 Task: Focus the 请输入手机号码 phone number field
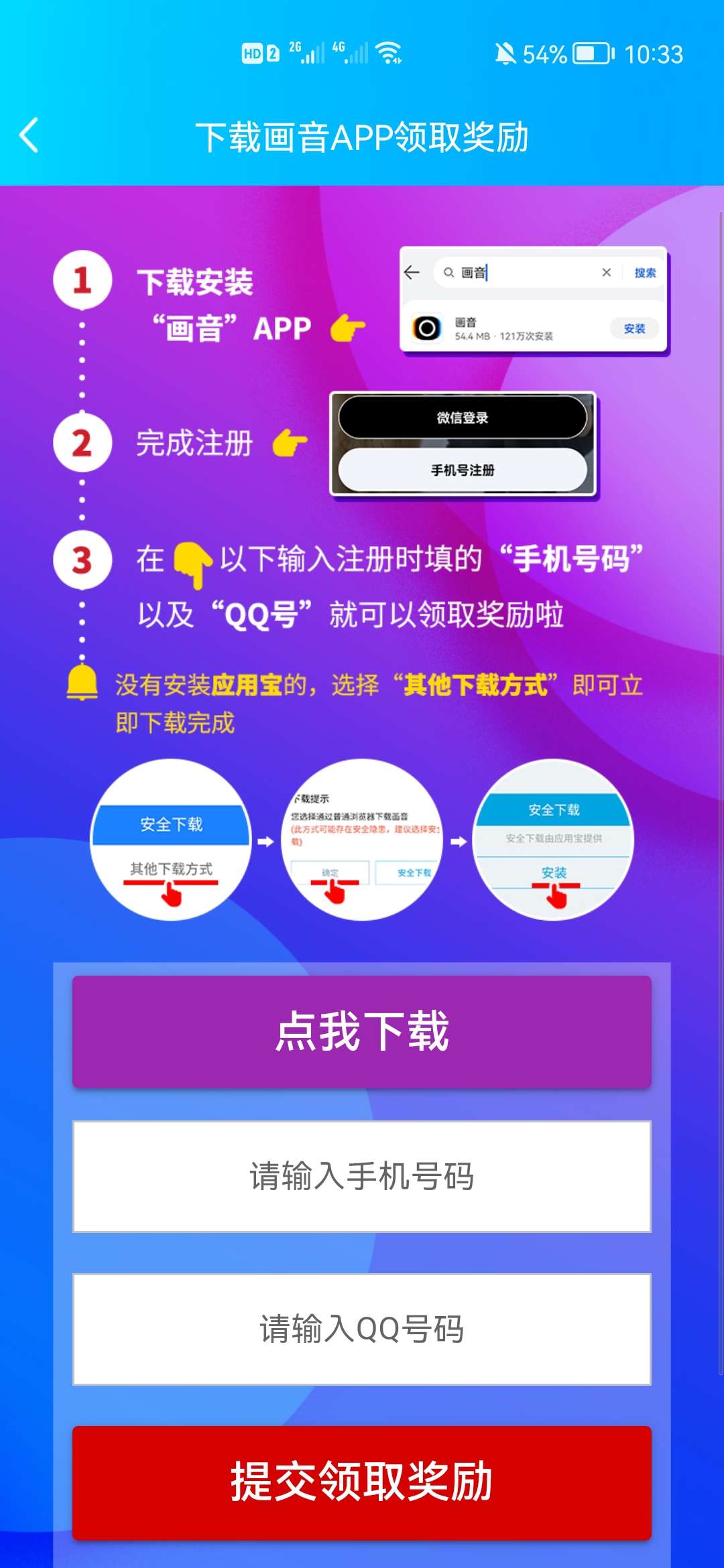[362, 1177]
